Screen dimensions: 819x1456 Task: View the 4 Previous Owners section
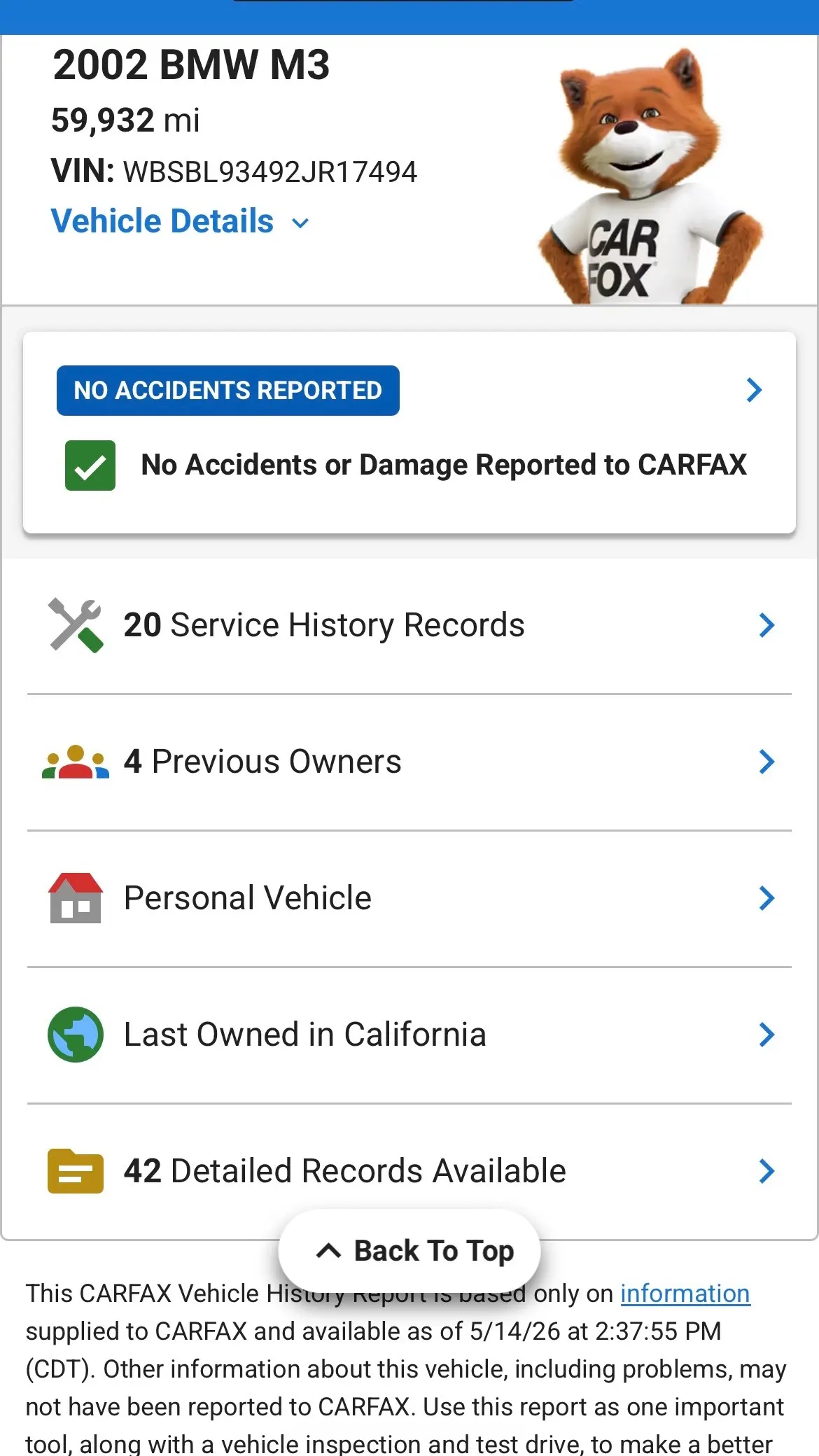coord(409,762)
